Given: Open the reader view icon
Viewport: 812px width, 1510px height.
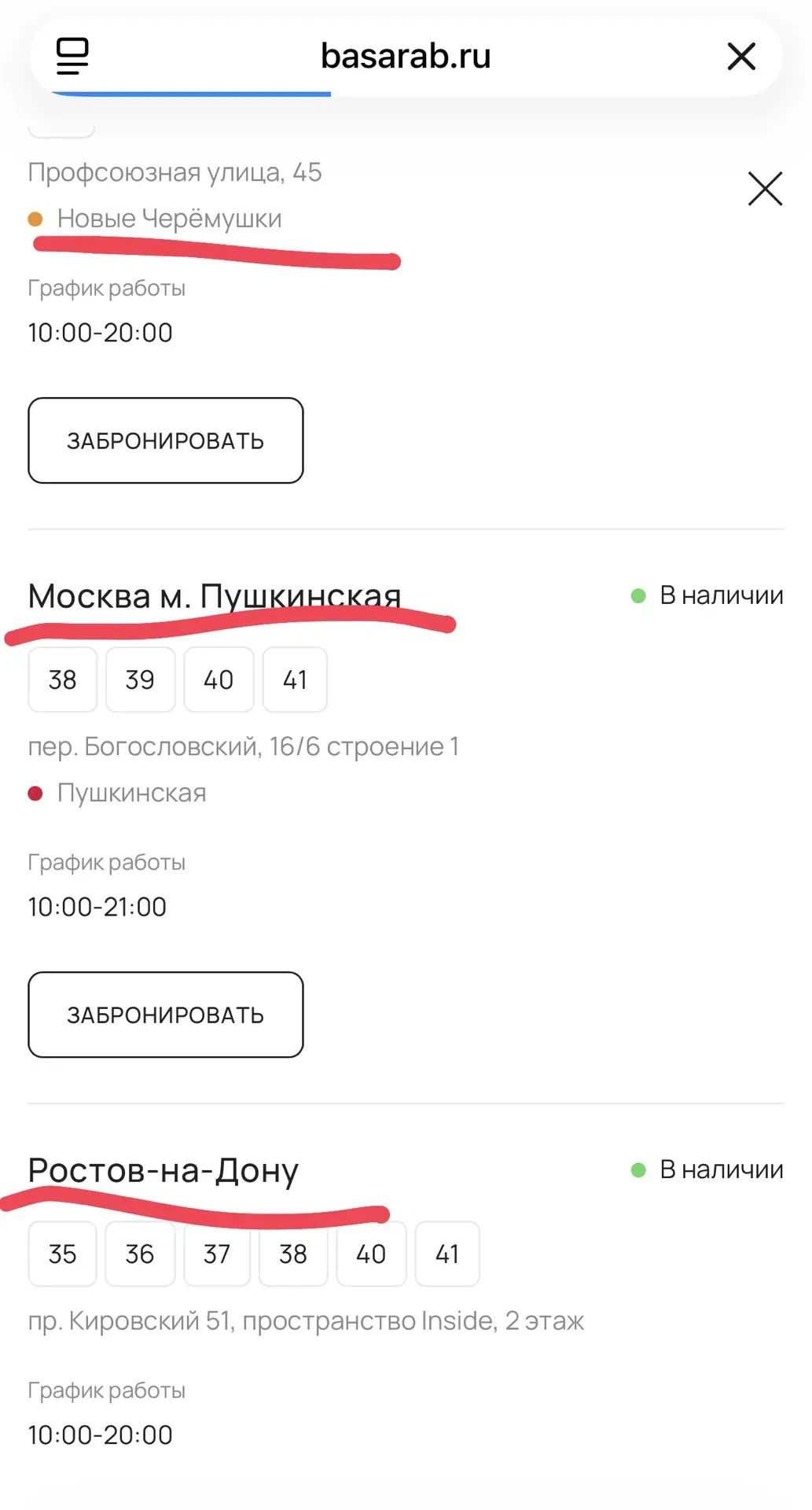Looking at the screenshot, I should click(x=72, y=56).
